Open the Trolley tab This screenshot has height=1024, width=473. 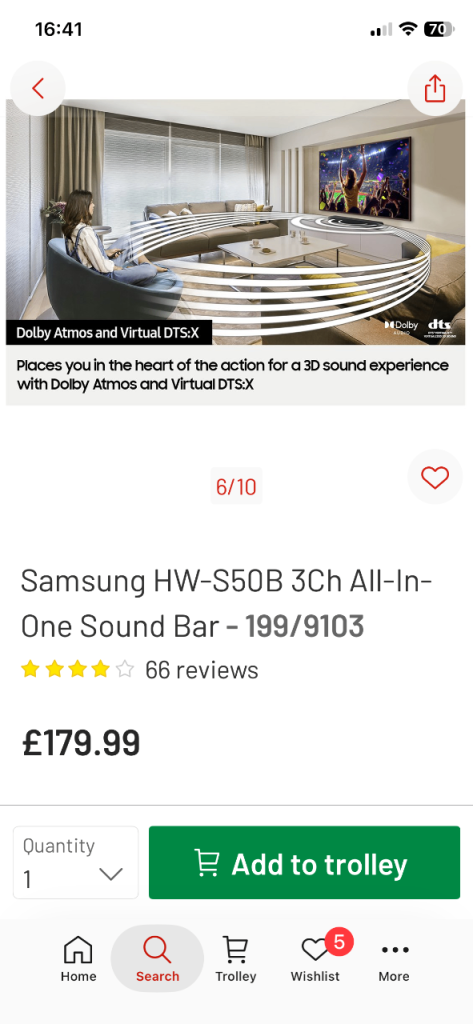tap(236, 959)
